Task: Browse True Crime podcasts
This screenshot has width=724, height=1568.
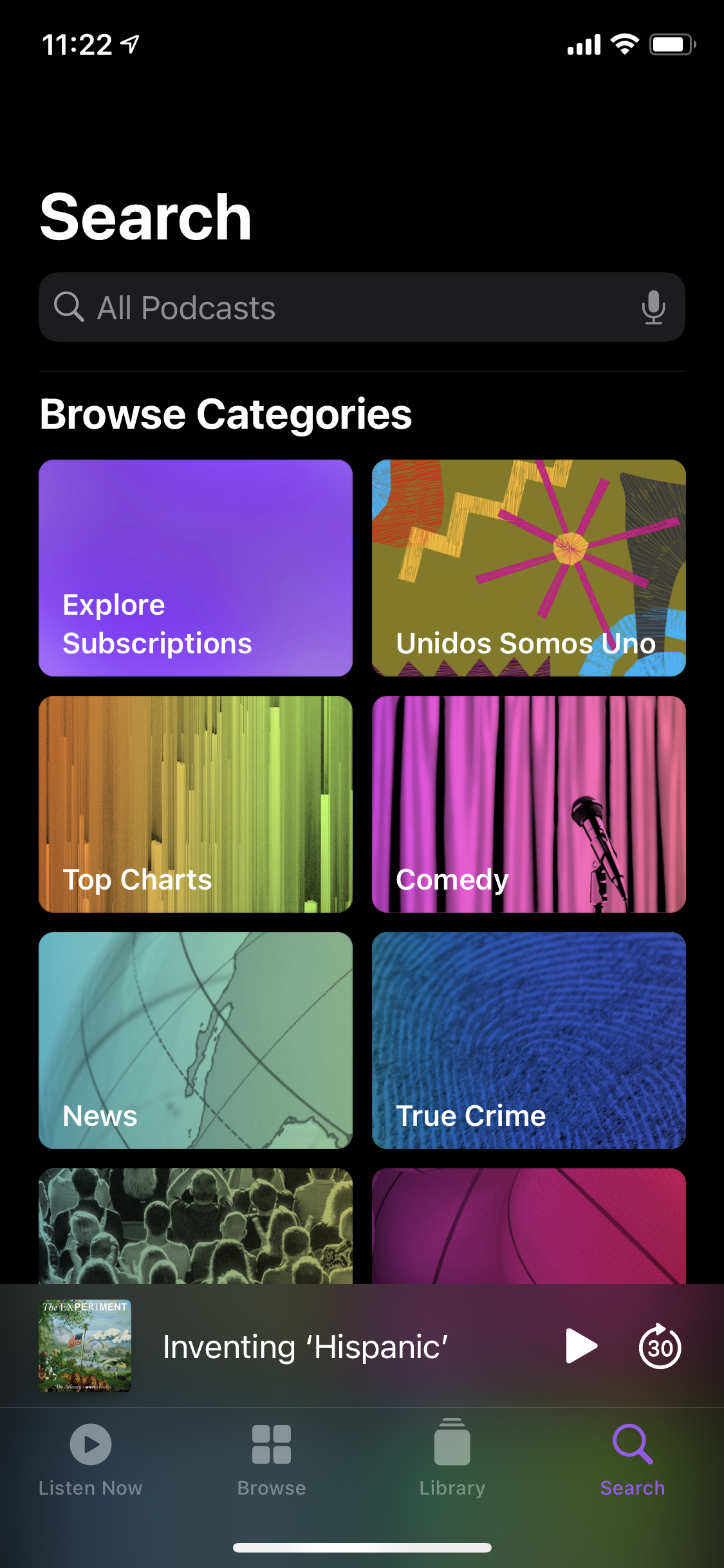Action: tap(528, 1040)
